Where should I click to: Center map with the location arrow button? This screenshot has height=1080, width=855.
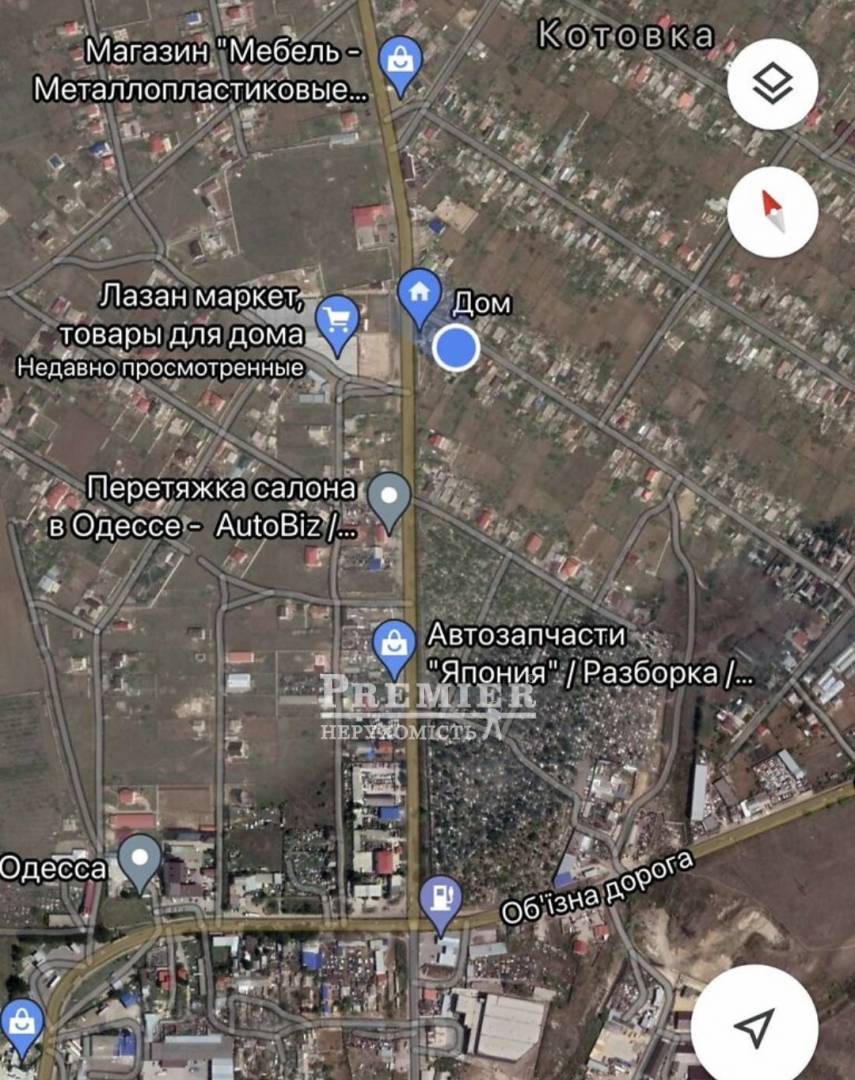pos(755,1025)
